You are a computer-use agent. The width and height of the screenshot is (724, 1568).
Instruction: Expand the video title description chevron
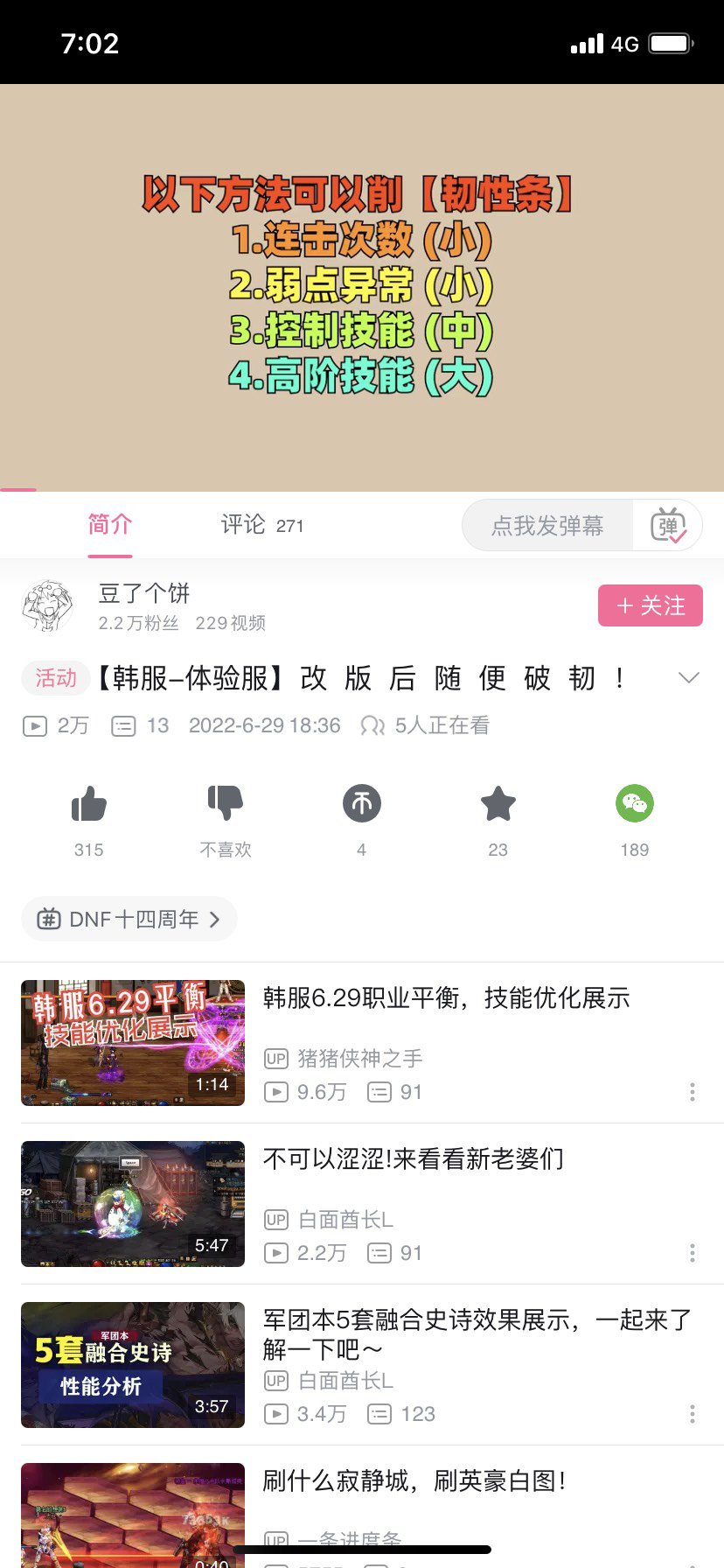click(689, 678)
